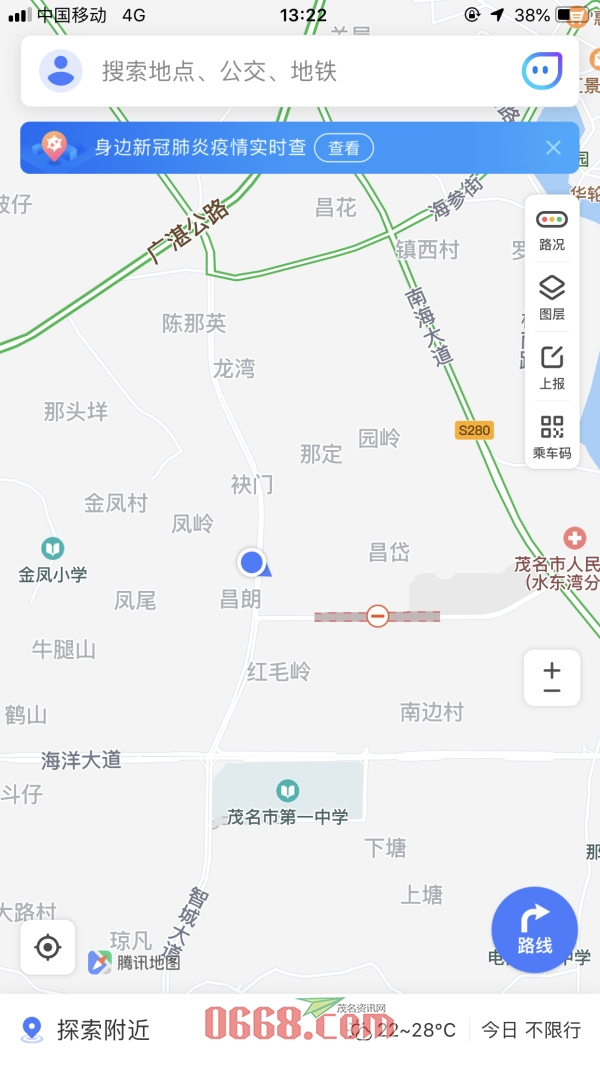This screenshot has width=600, height=1066.
Task: Dismiss the epidemic info banner
Action: click(x=553, y=148)
